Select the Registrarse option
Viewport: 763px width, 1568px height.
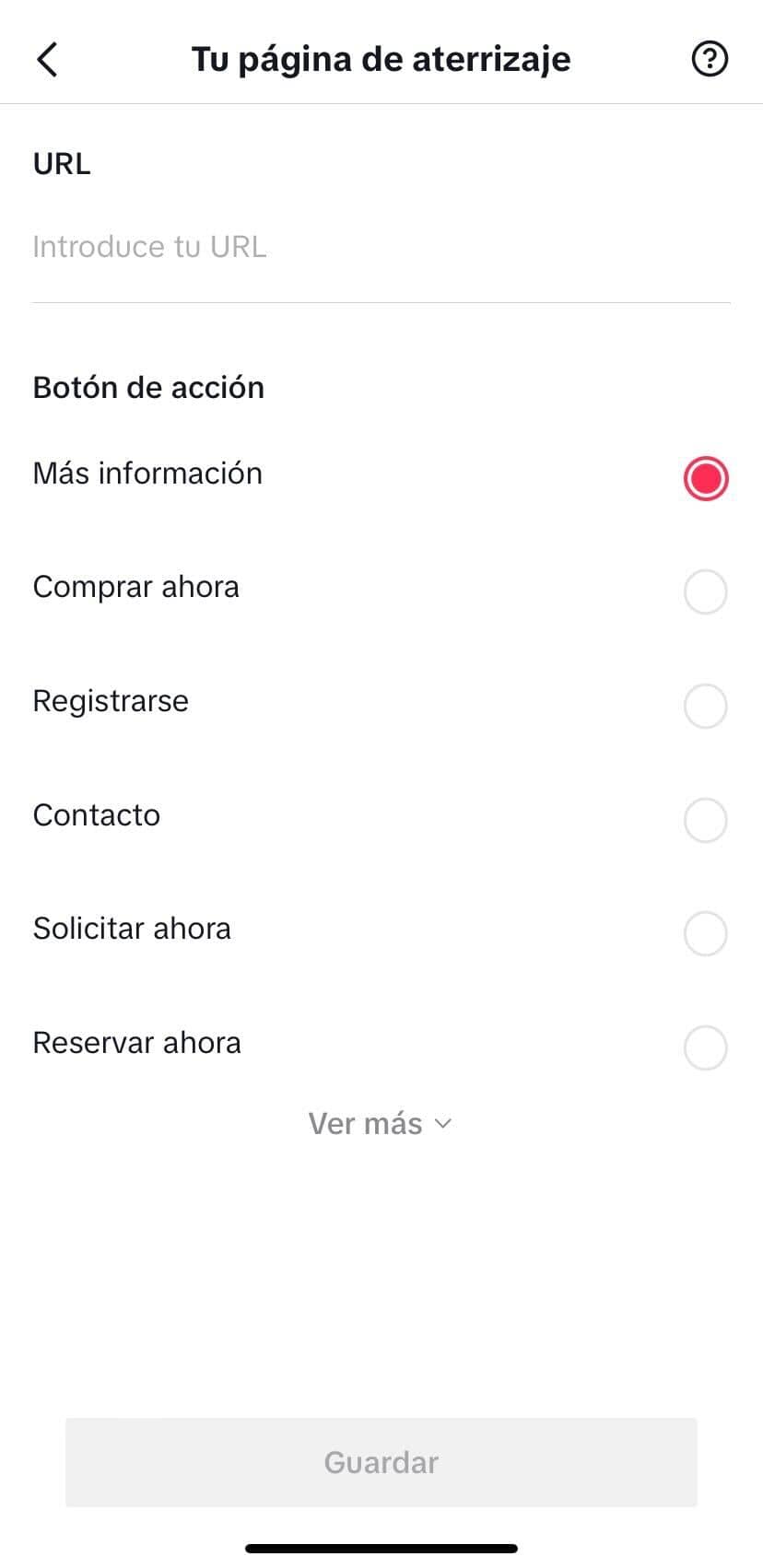pyautogui.click(x=705, y=706)
